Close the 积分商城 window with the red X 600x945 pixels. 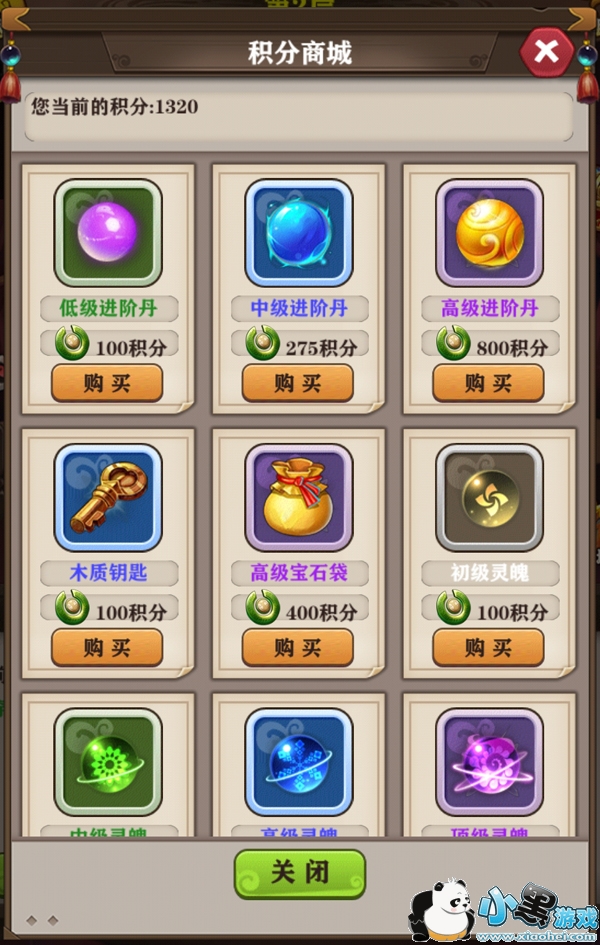(x=546, y=52)
